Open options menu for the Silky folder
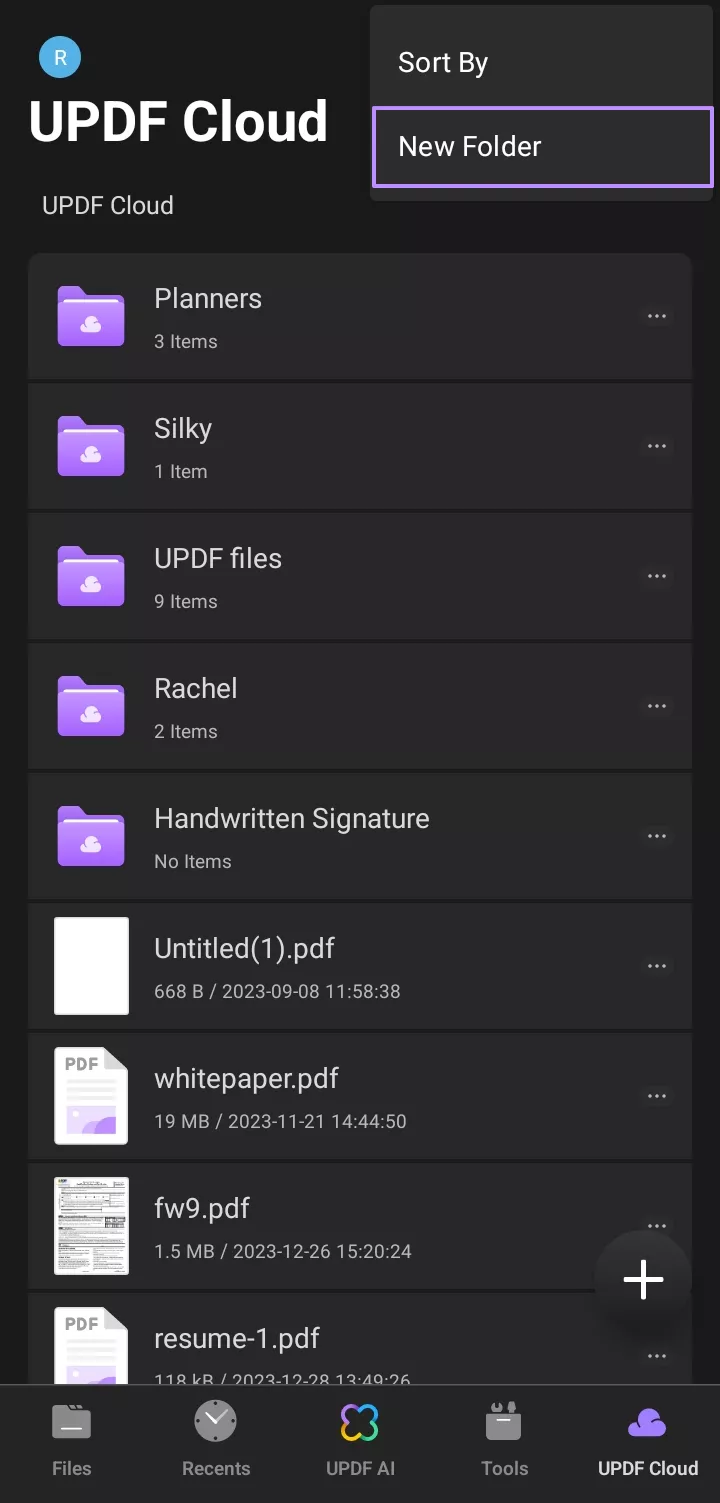 tap(657, 446)
